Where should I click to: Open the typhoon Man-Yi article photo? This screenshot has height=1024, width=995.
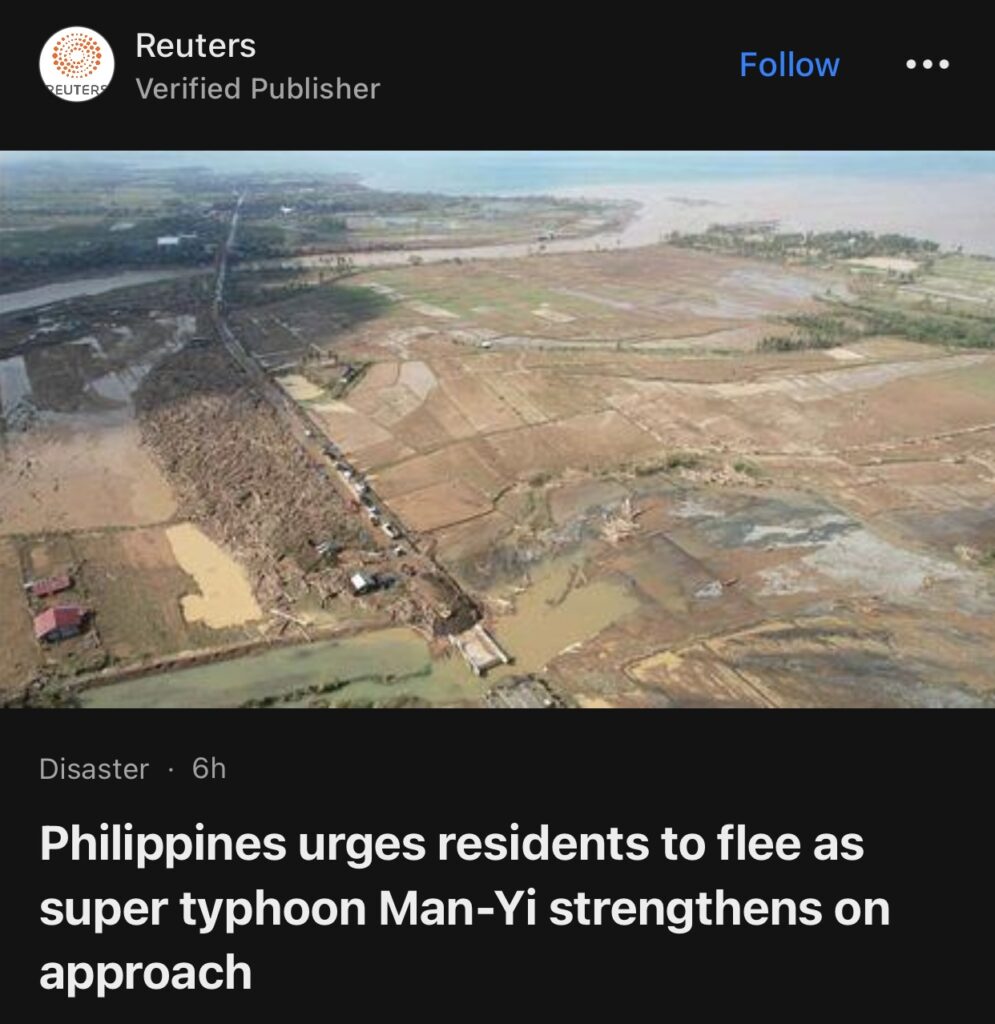click(497, 429)
